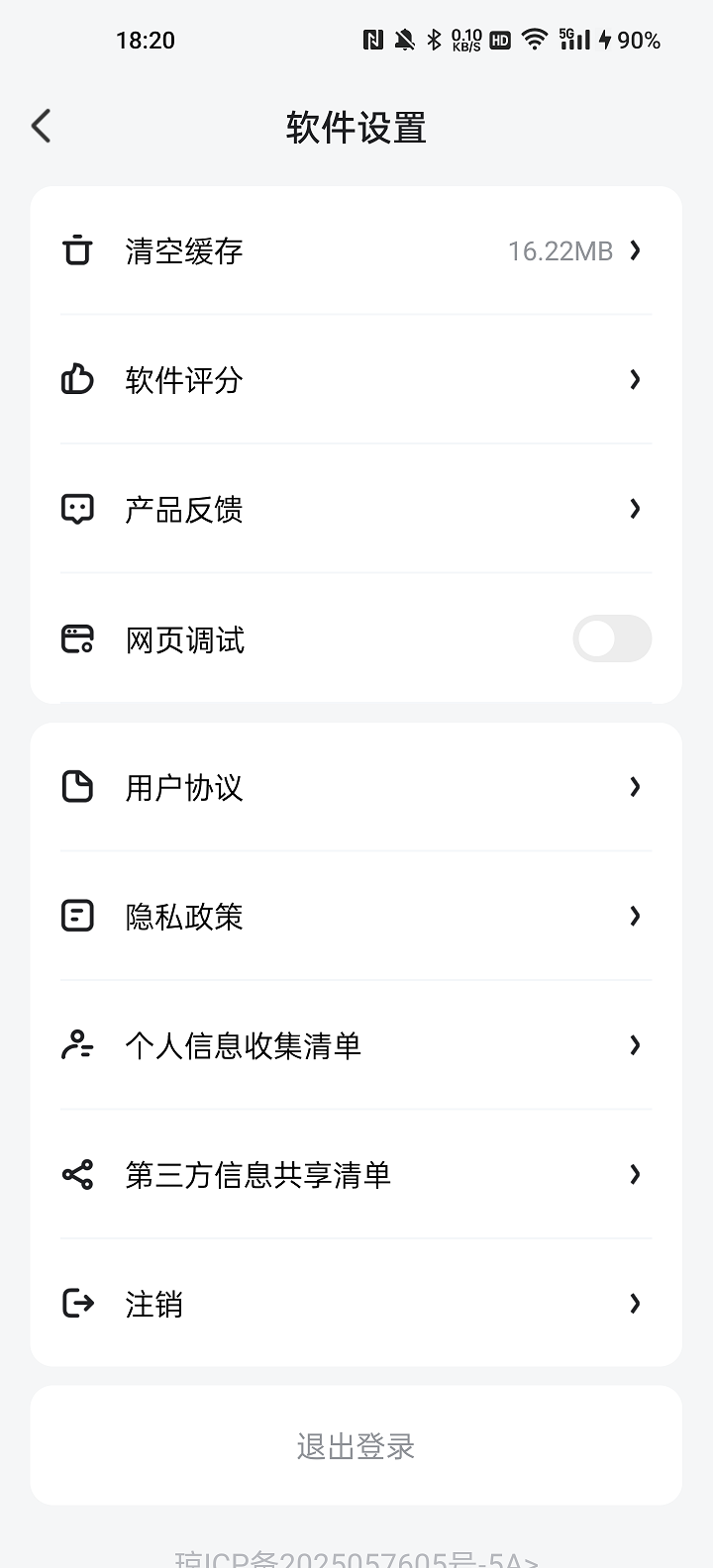The width and height of the screenshot is (713, 1568).
Task: Click the trash icon beside 清空缓存
Action: tap(78, 250)
